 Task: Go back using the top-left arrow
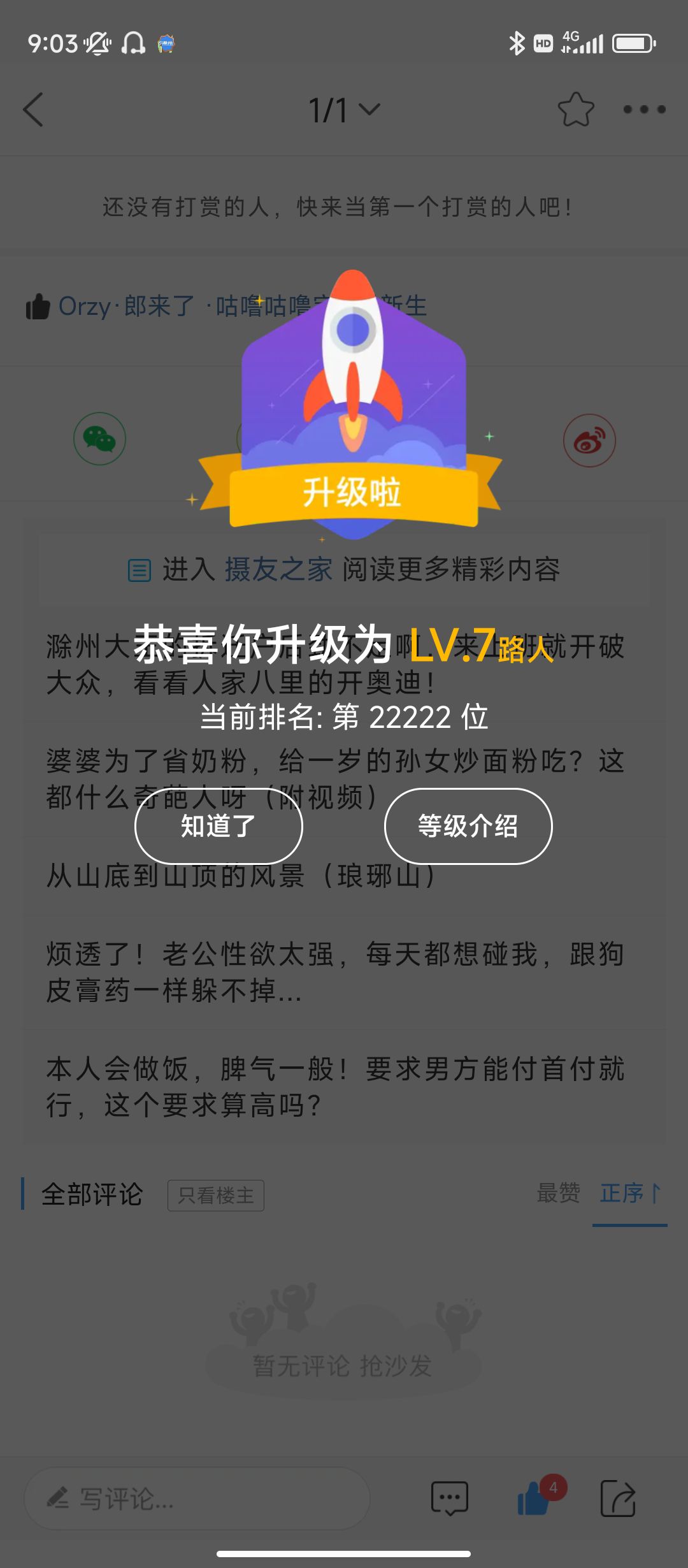click(x=33, y=110)
